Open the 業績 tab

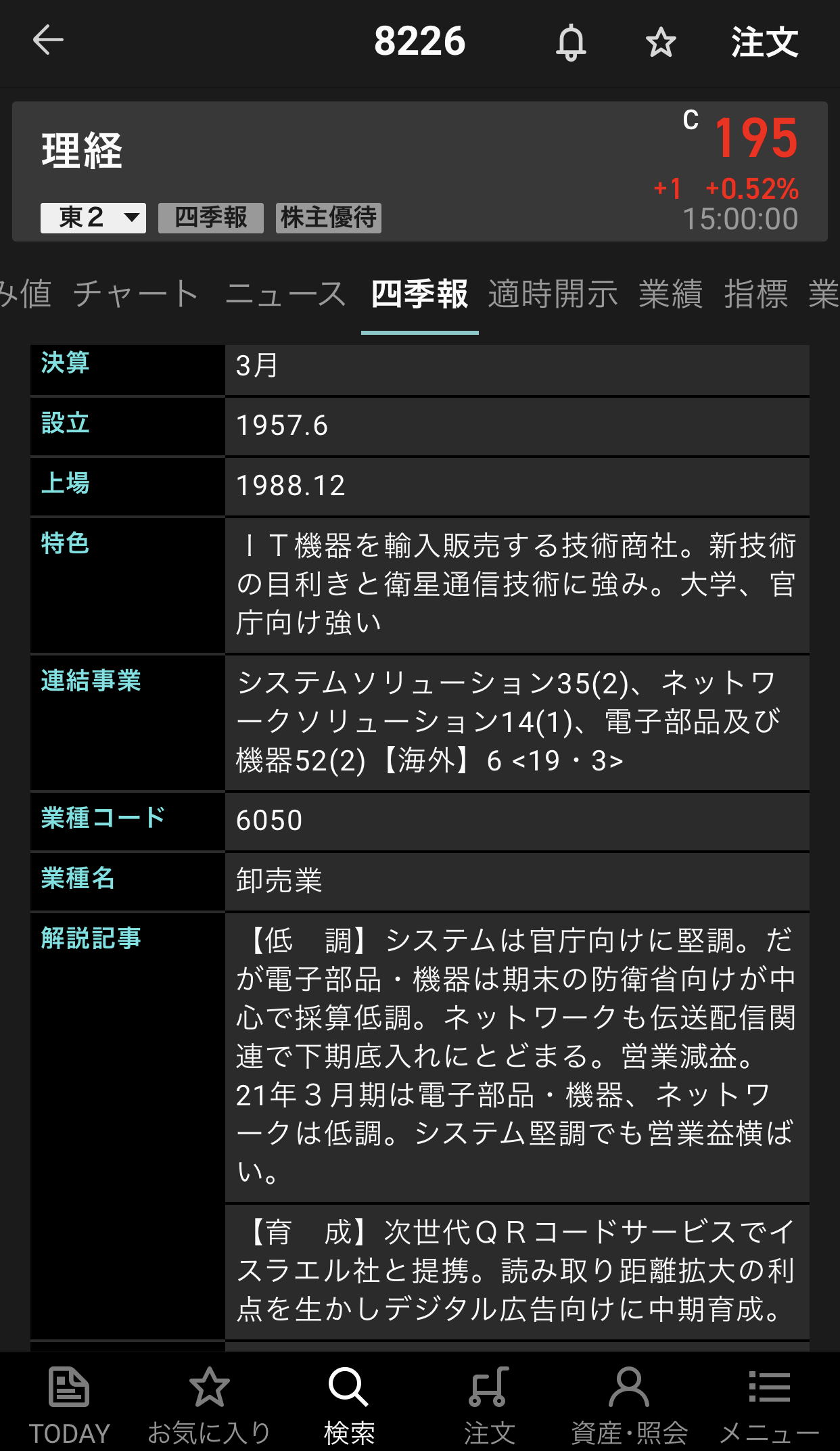[671, 294]
